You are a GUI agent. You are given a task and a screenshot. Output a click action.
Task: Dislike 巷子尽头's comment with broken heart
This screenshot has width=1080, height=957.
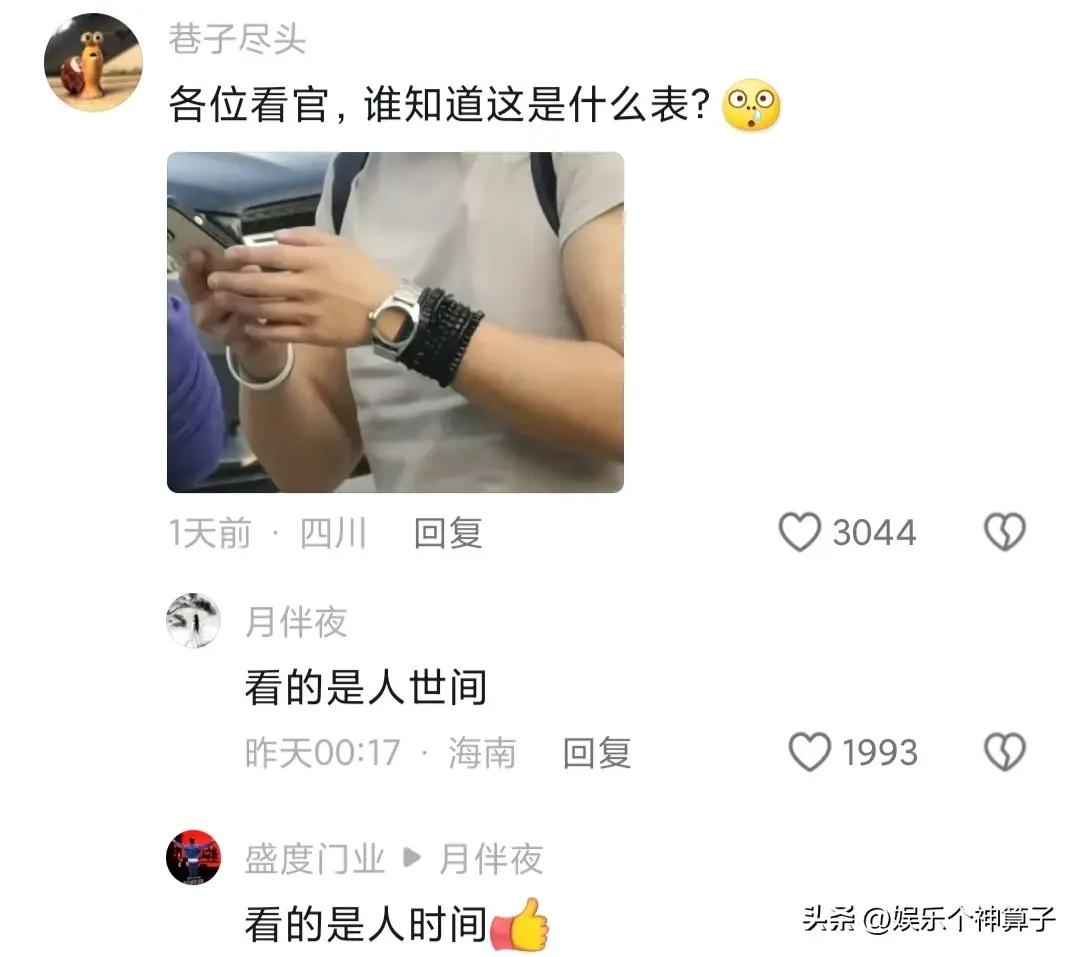click(1005, 533)
